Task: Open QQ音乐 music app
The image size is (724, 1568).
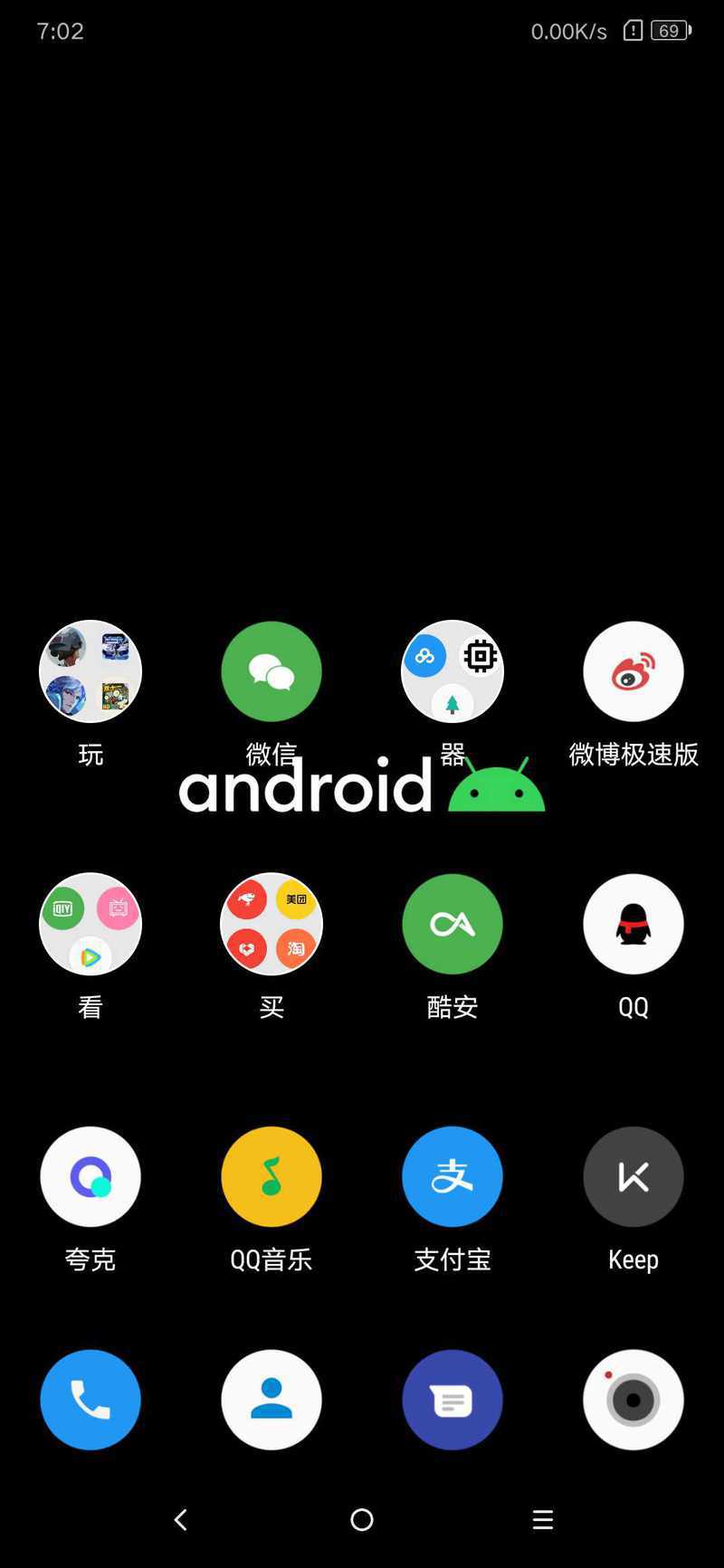Action: (271, 1176)
